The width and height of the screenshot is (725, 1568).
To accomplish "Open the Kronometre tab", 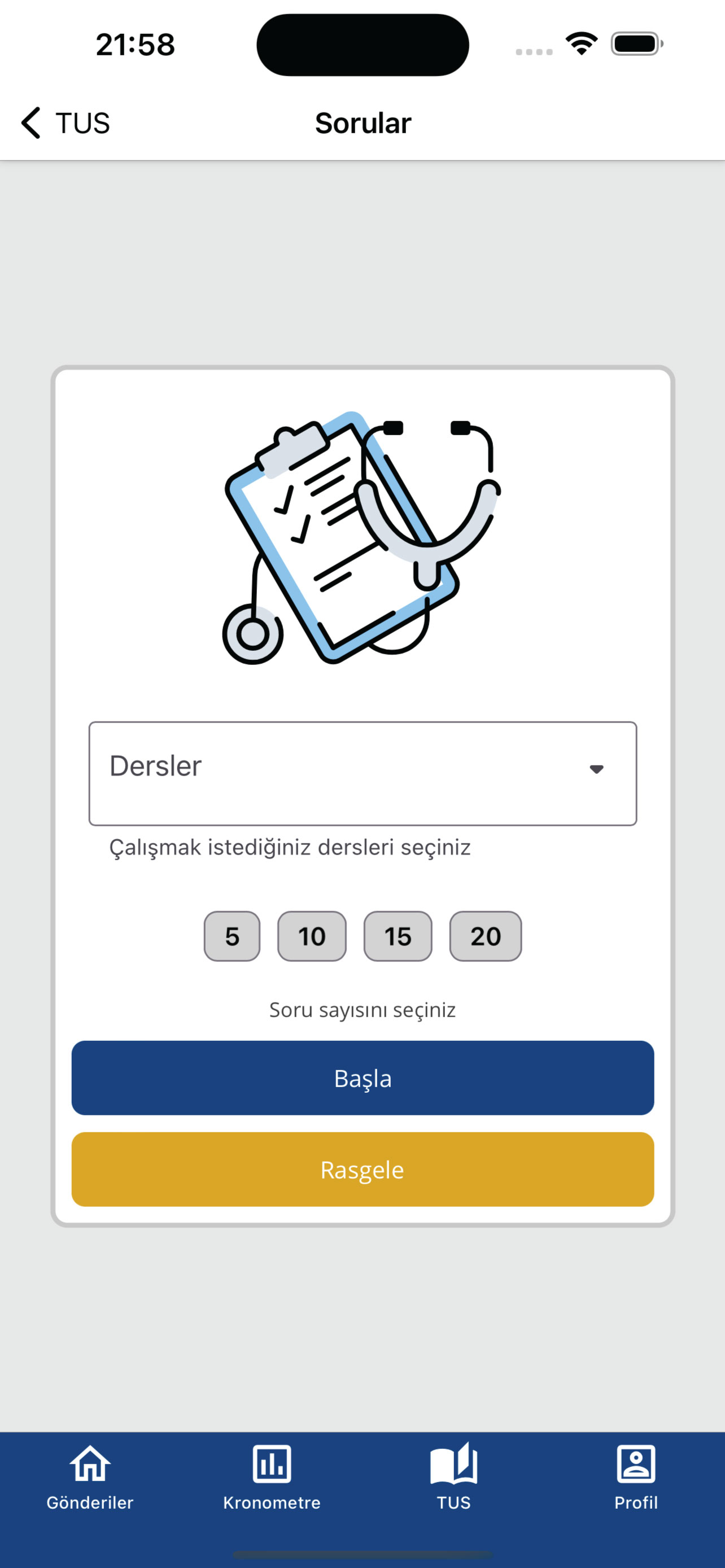I will coord(272,1477).
